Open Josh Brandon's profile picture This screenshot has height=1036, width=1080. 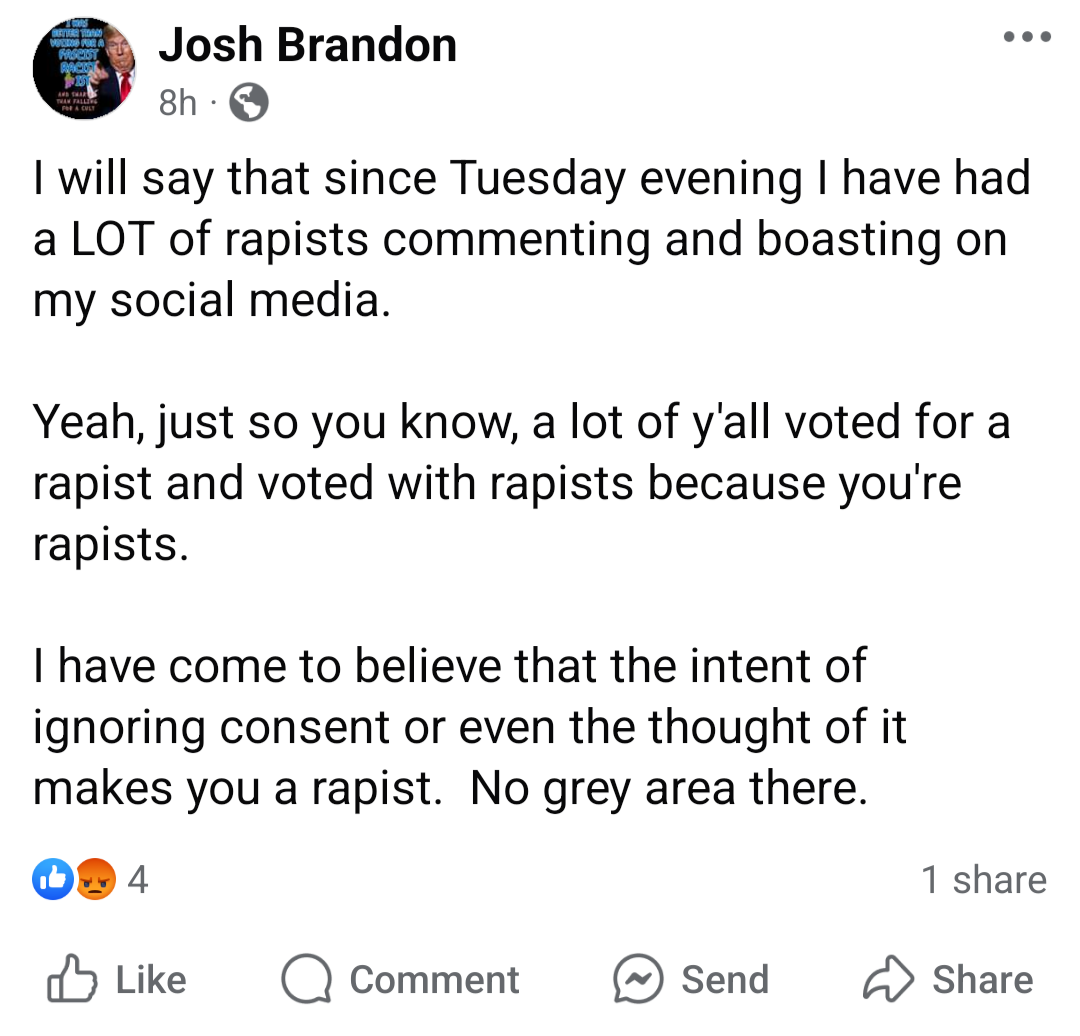pos(83,68)
